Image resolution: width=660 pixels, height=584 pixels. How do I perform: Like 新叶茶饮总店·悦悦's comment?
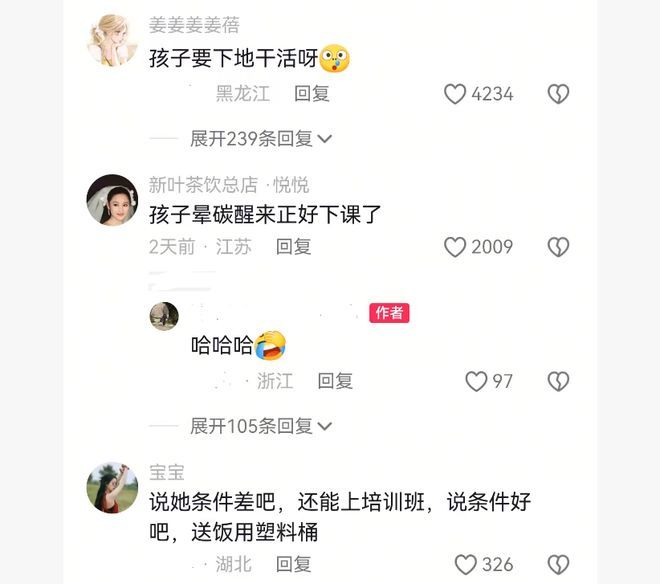pyautogui.click(x=456, y=247)
